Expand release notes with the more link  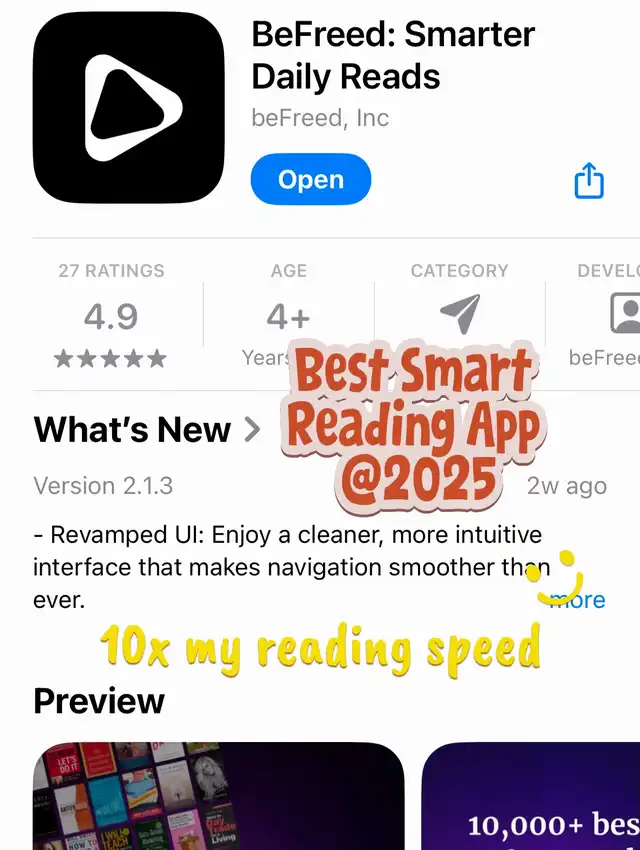coord(577,600)
